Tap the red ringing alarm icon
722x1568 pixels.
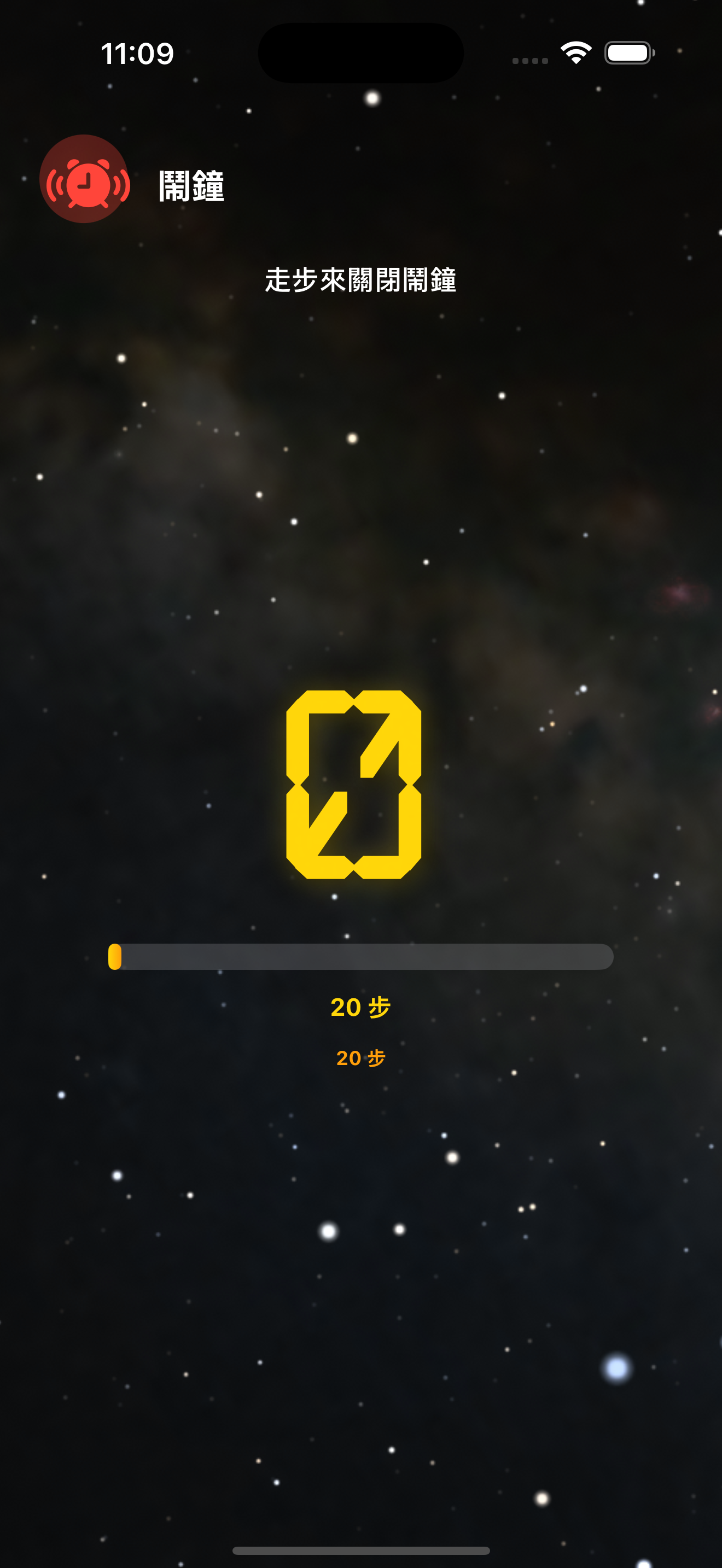click(x=85, y=179)
